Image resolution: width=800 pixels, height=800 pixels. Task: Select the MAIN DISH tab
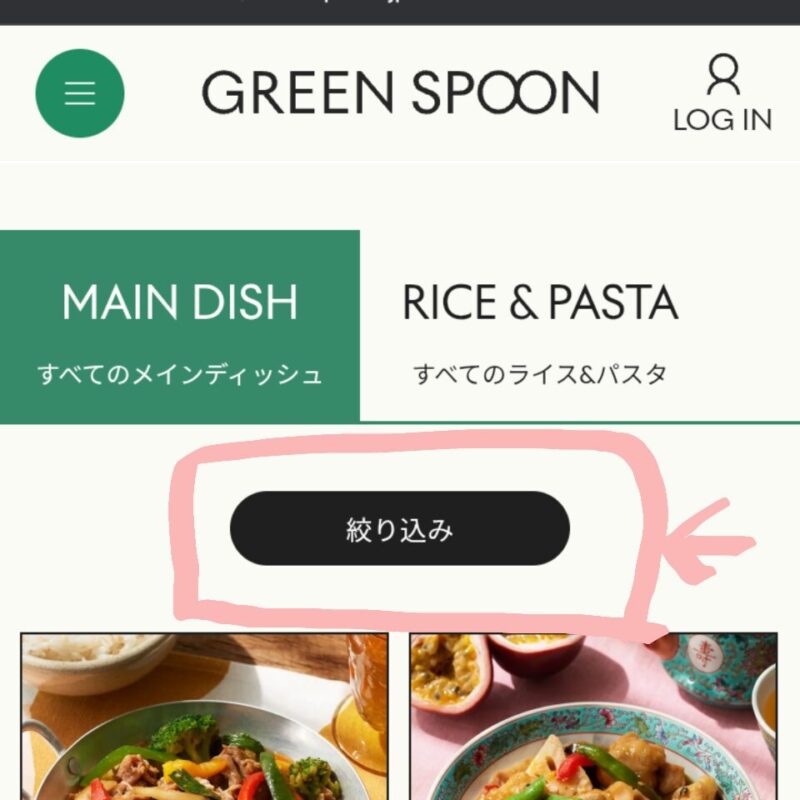click(180, 326)
